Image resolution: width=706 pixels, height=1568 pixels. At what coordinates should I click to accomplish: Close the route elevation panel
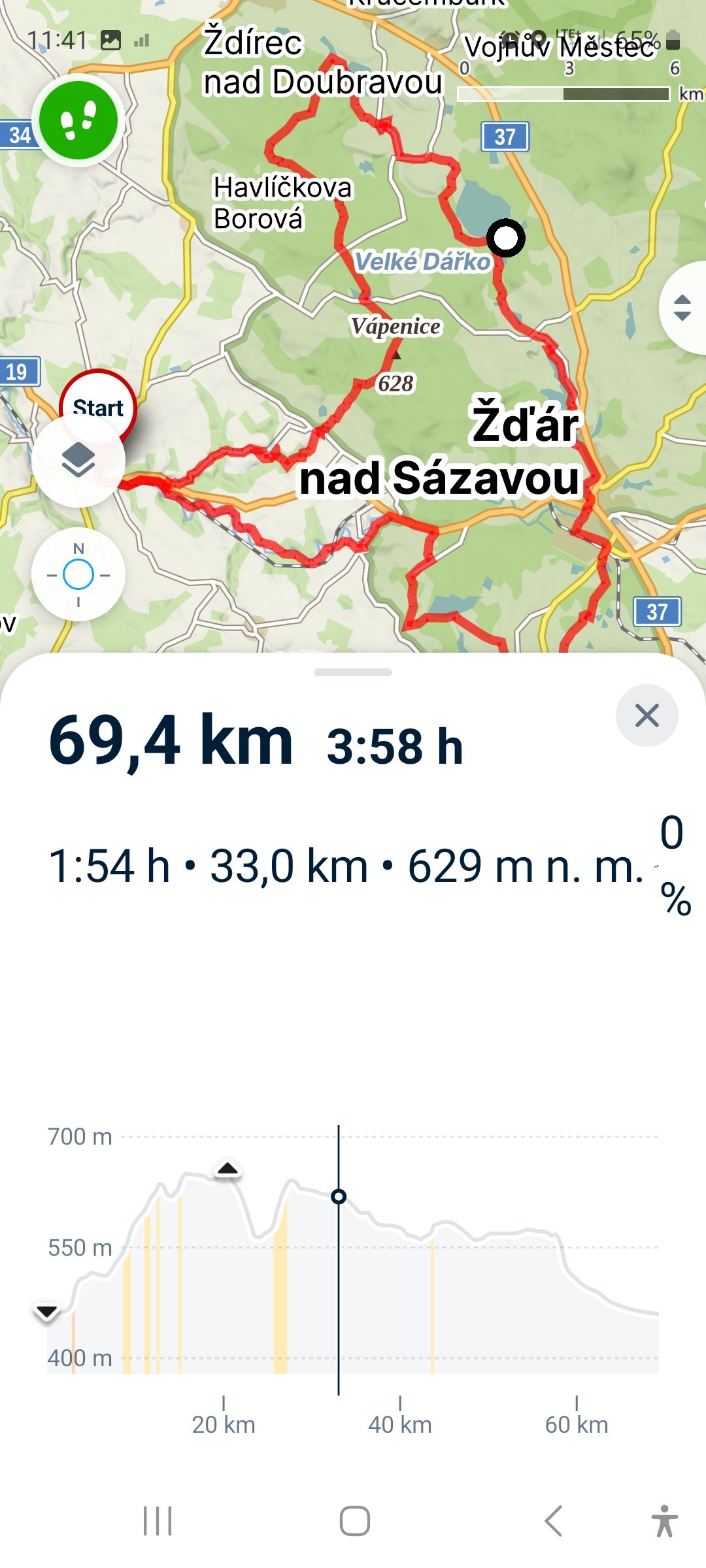(647, 715)
